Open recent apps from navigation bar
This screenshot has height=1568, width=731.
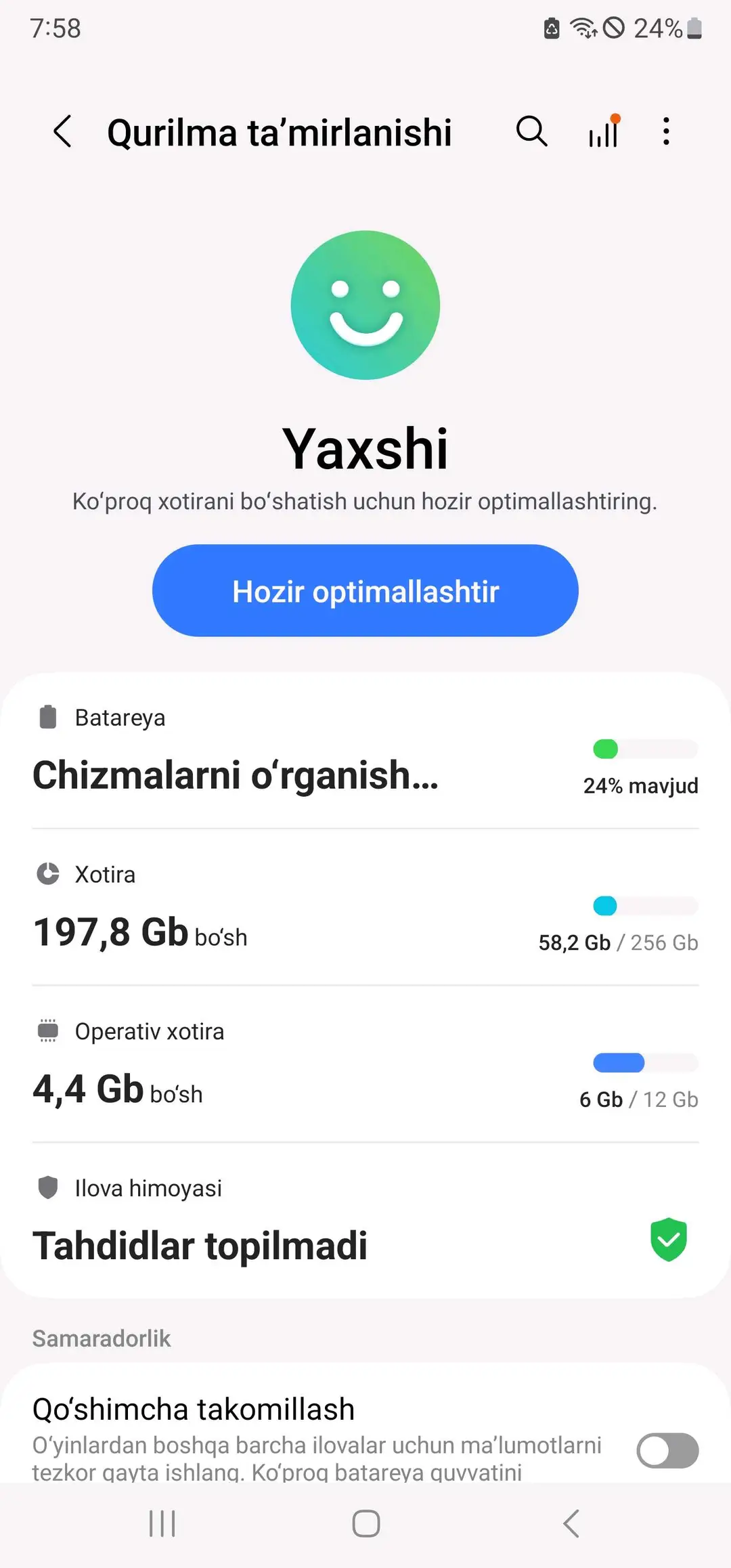(x=162, y=1523)
